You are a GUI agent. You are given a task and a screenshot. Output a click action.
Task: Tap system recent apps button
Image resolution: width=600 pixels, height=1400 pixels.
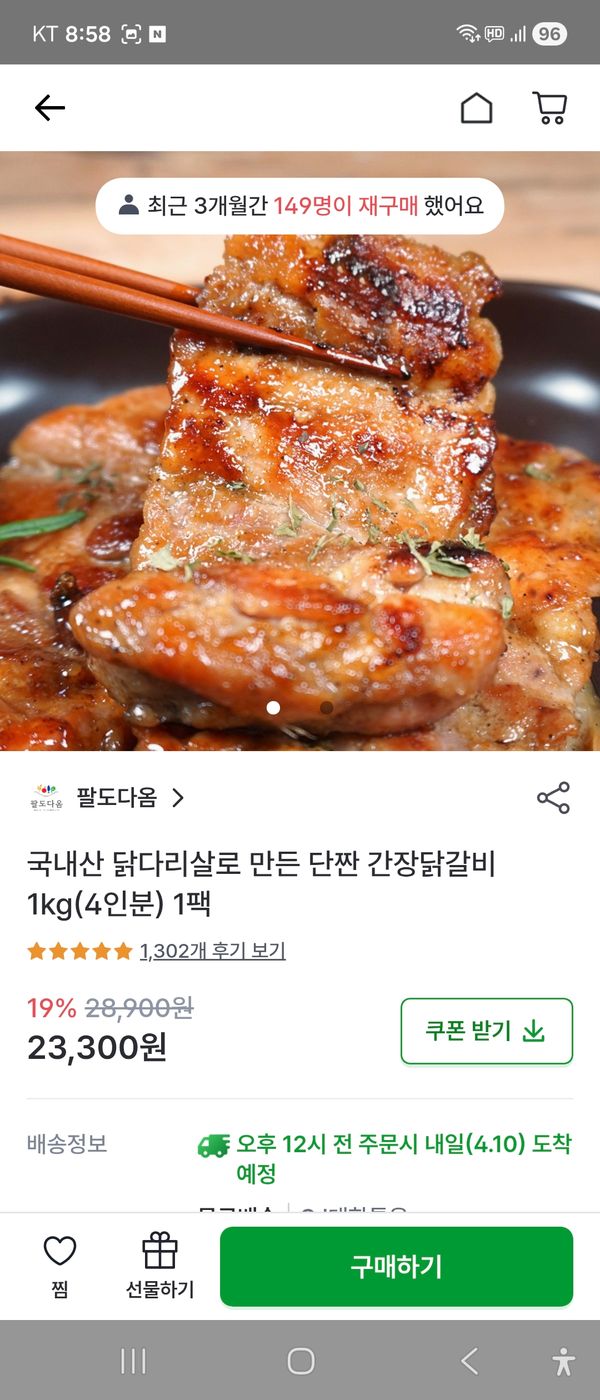click(133, 1361)
